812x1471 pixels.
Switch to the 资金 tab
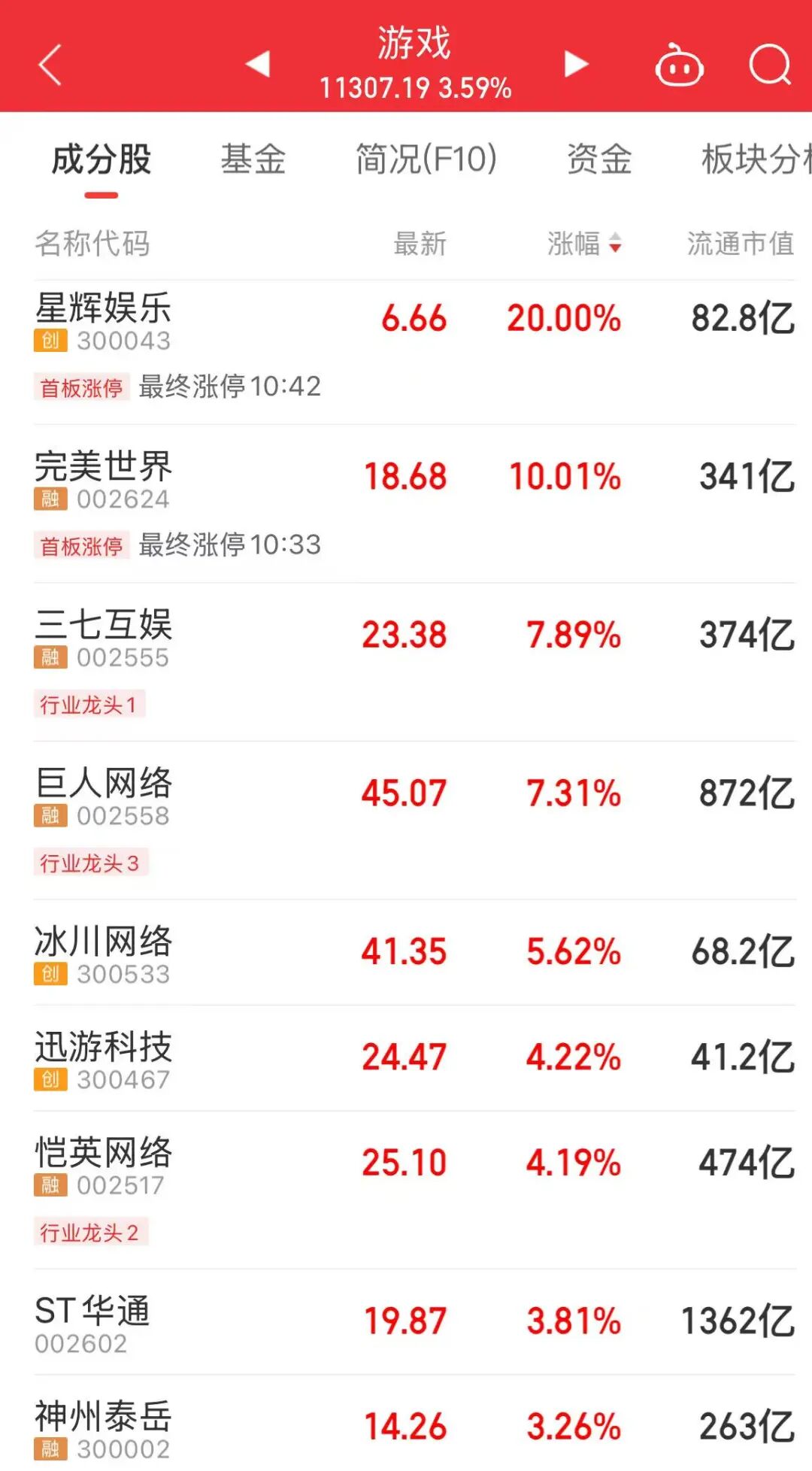tap(599, 159)
